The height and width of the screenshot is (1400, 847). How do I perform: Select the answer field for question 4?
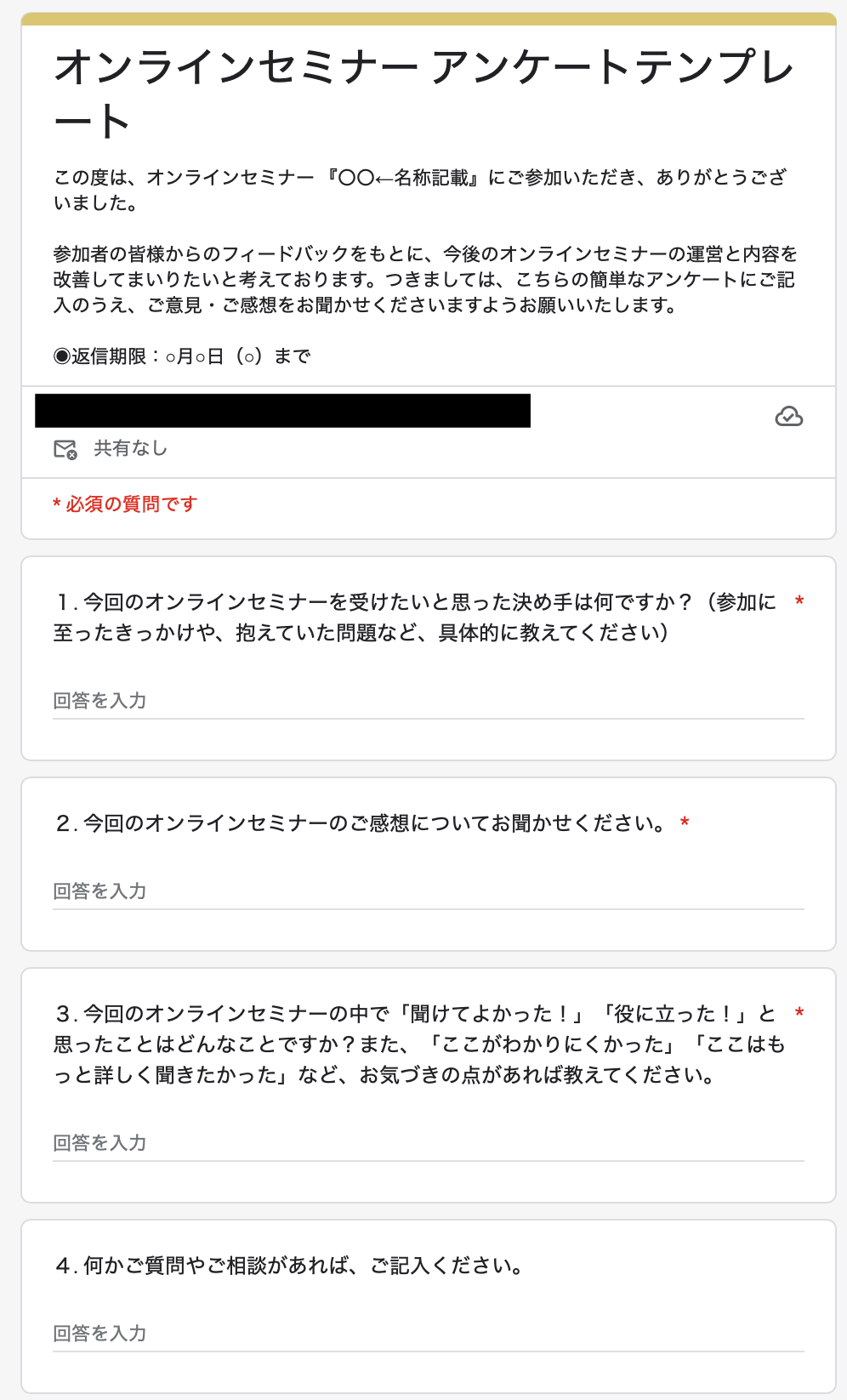pos(428,1334)
